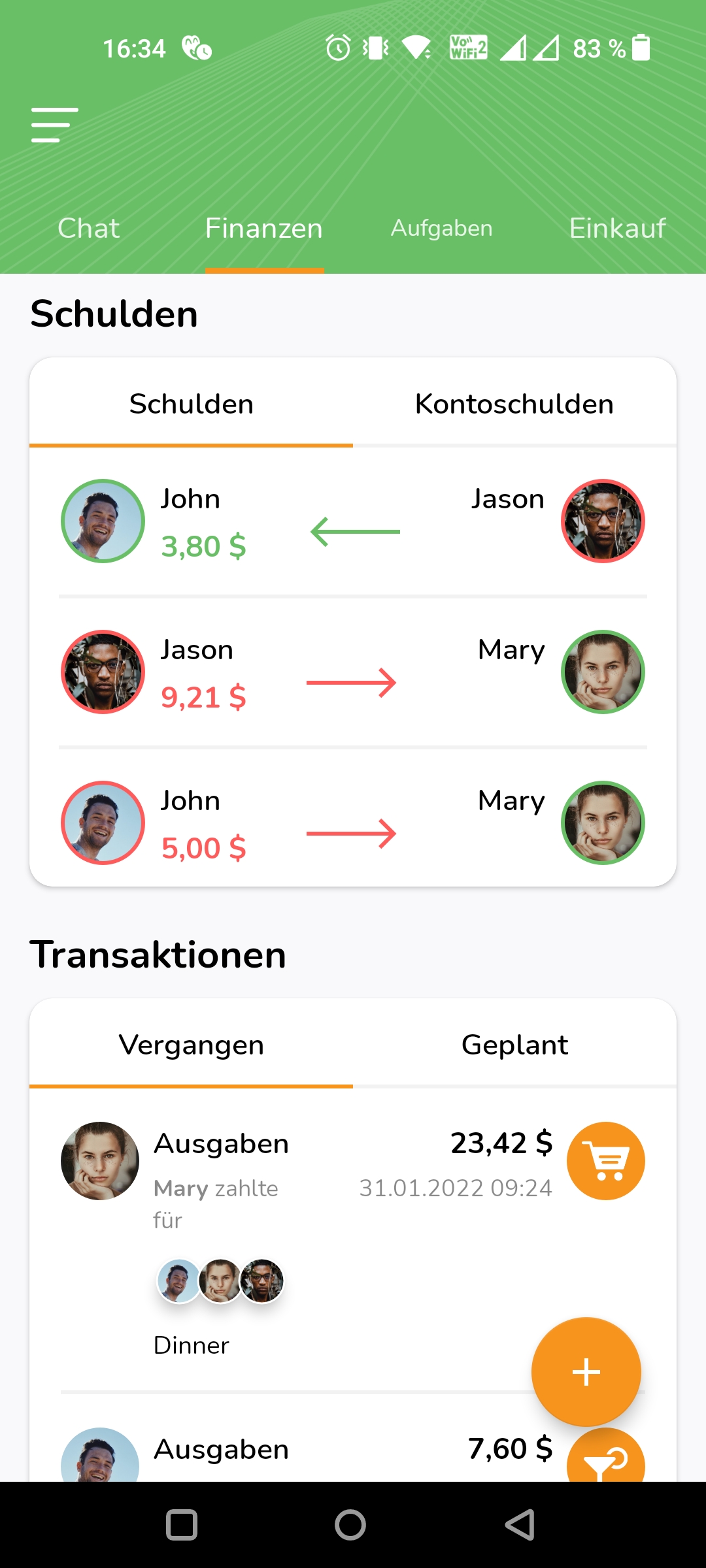Image resolution: width=706 pixels, height=1568 pixels.
Task: Select the Finanzen tab
Action: click(x=264, y=229)
